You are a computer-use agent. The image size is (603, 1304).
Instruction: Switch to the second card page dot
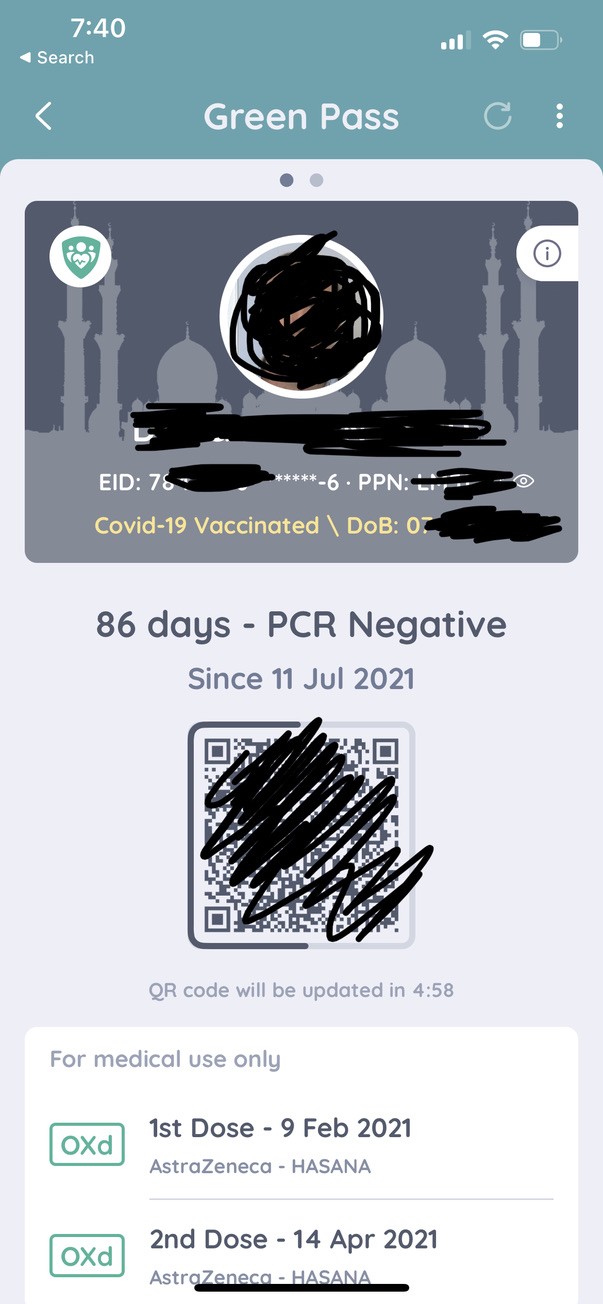point(317,180)
